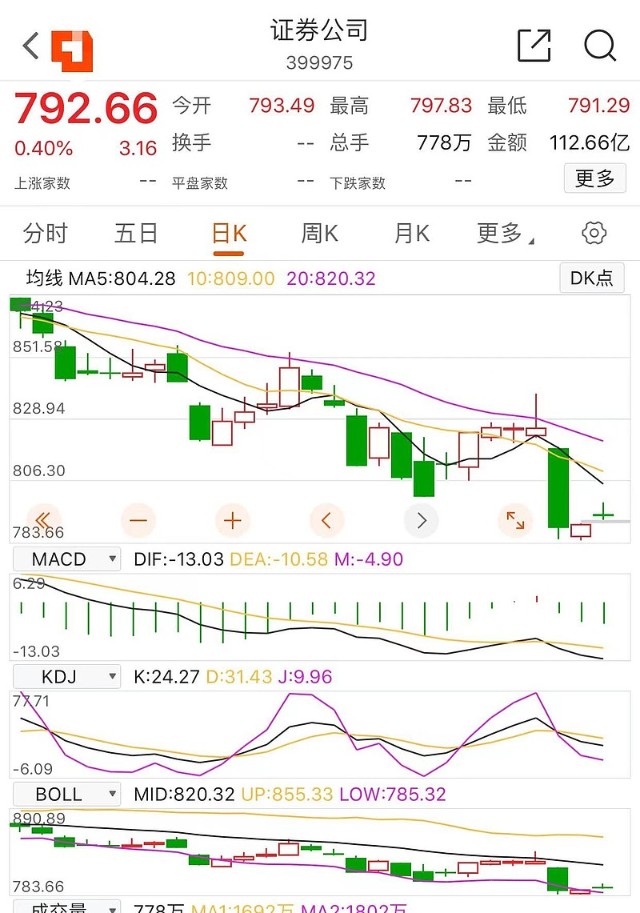Expand chart to full screen
The height and width of the screenshot is (913, 640).
tap(515, 520)
